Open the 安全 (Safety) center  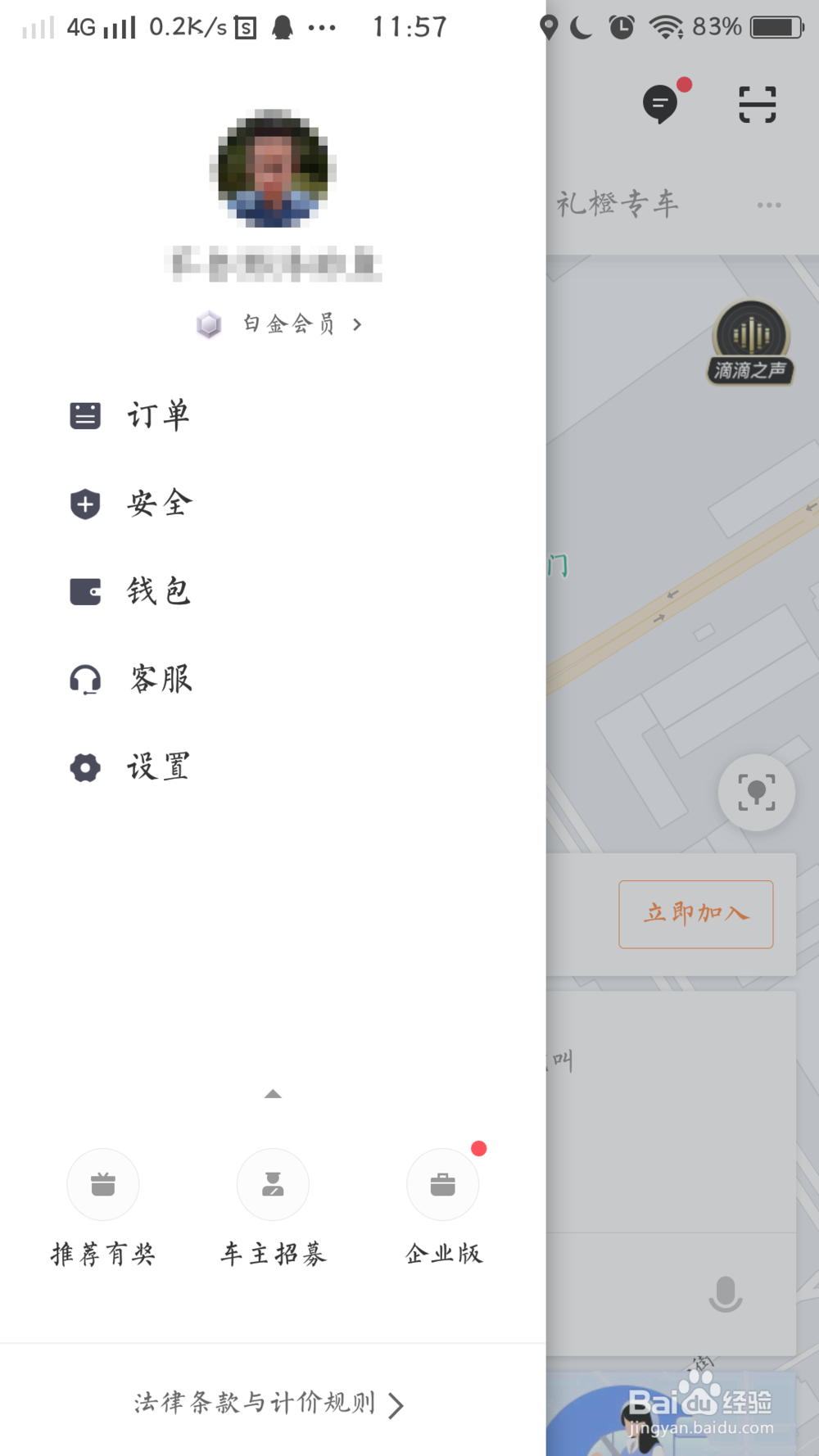158,504
